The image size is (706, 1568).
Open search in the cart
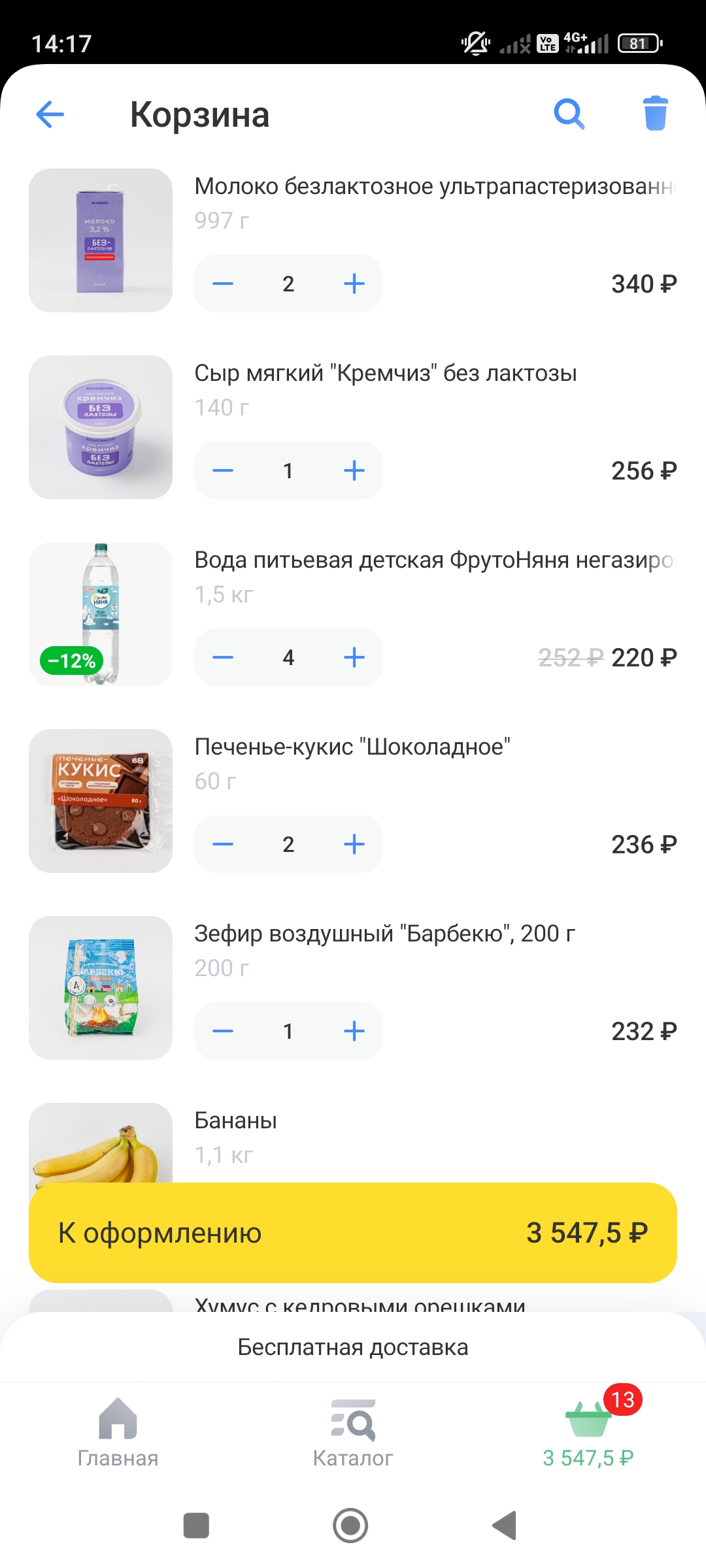[568, 114]
